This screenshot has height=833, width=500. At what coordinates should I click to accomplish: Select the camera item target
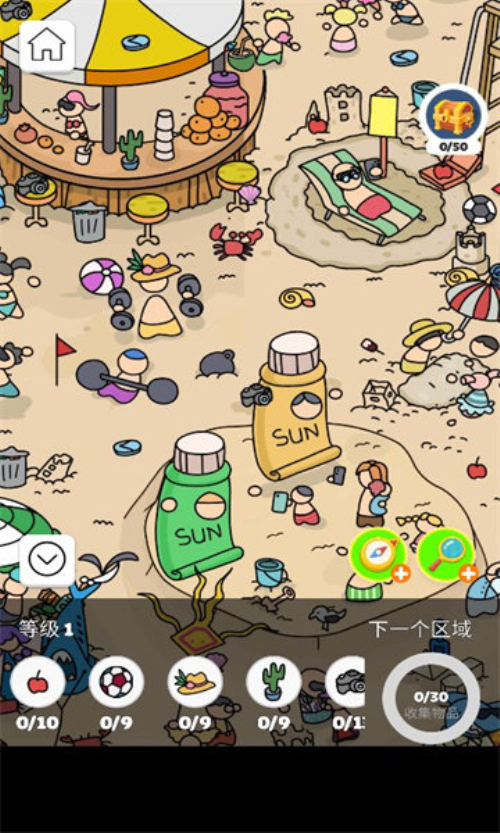coord(346,682)
